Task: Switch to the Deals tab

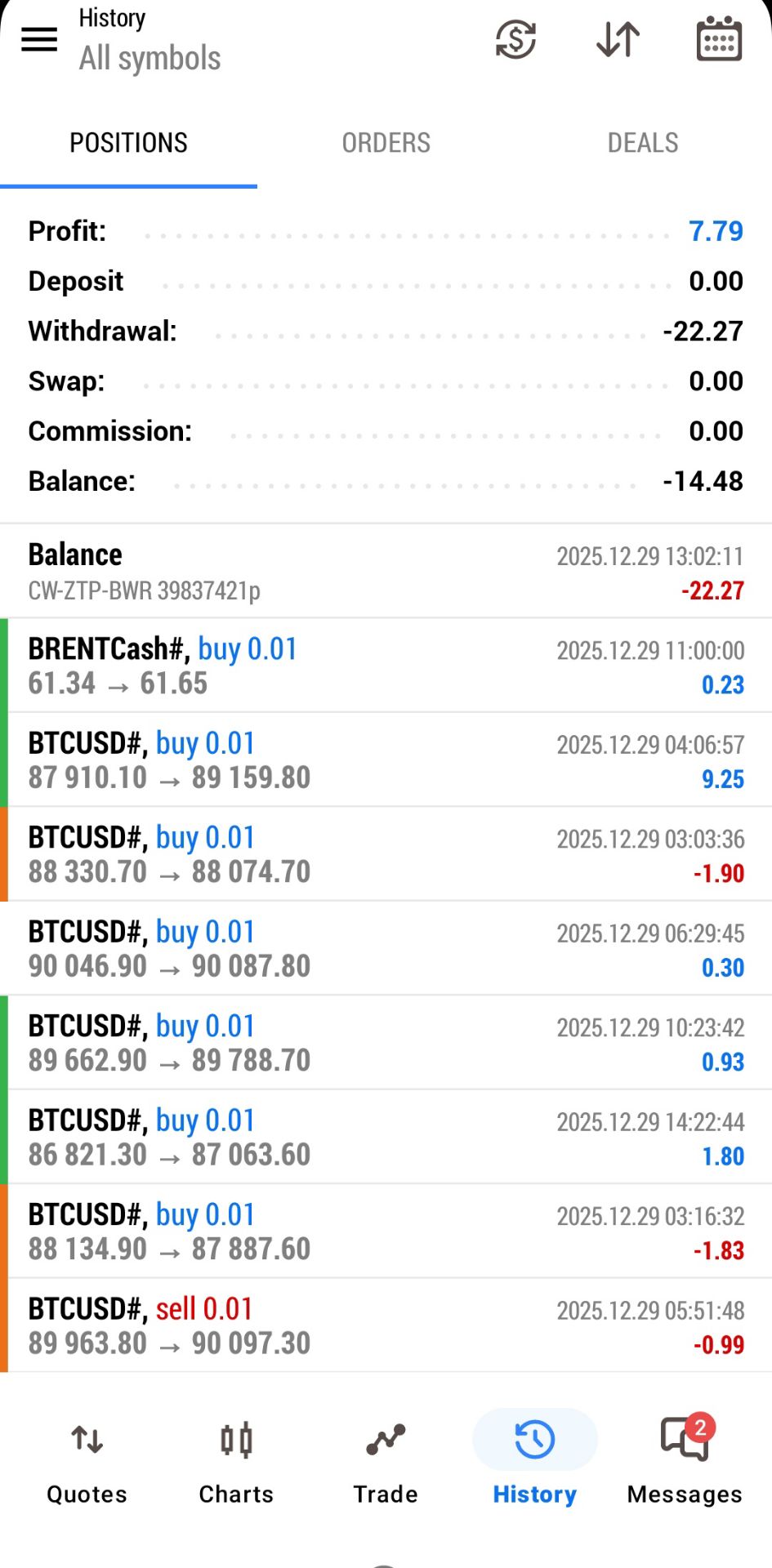Action: (643, 143)
